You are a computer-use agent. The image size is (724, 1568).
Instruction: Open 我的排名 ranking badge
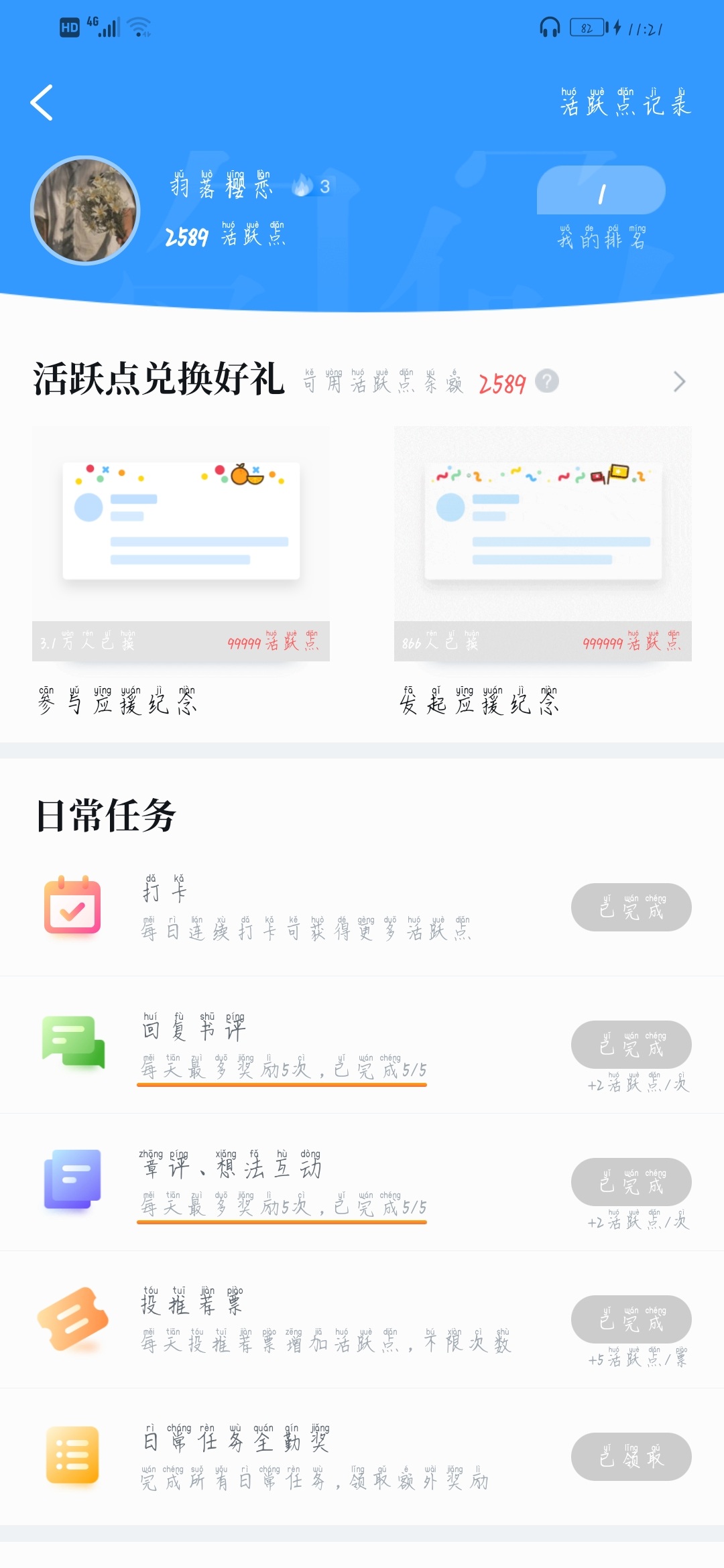click(601, 190)
